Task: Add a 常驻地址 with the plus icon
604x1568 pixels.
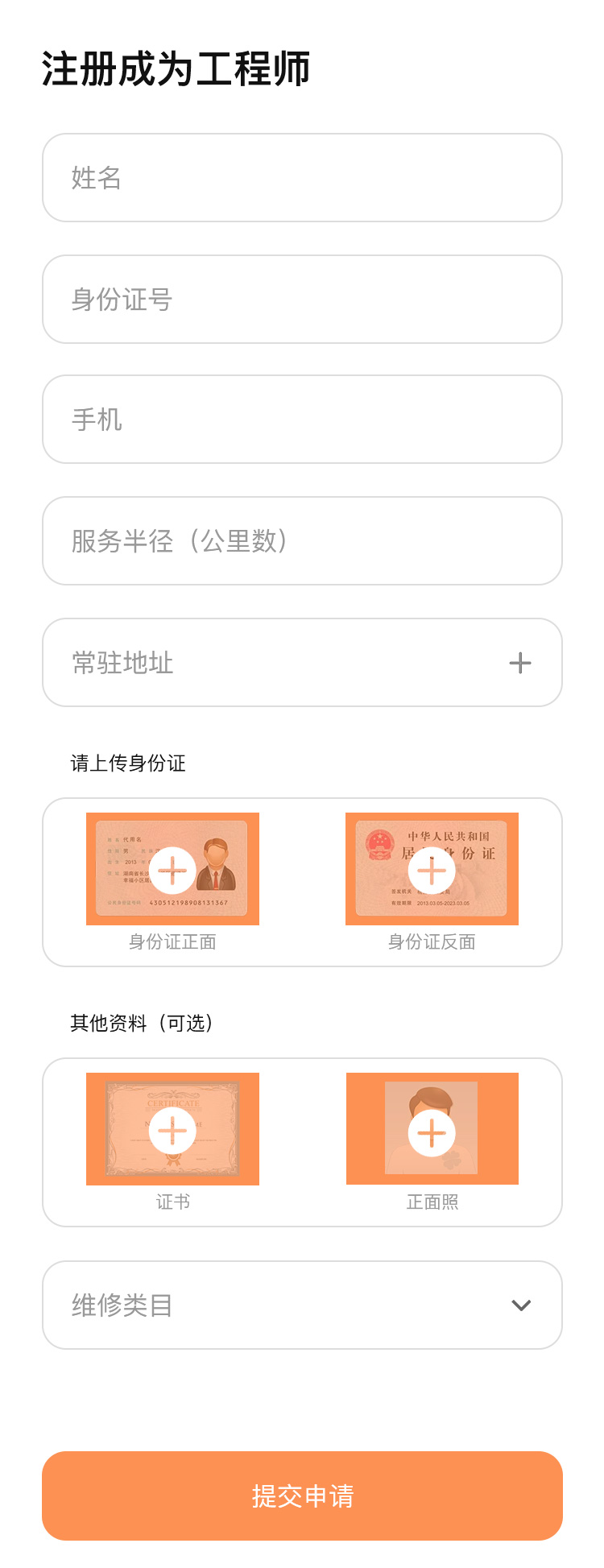Action: pos(520,663)
